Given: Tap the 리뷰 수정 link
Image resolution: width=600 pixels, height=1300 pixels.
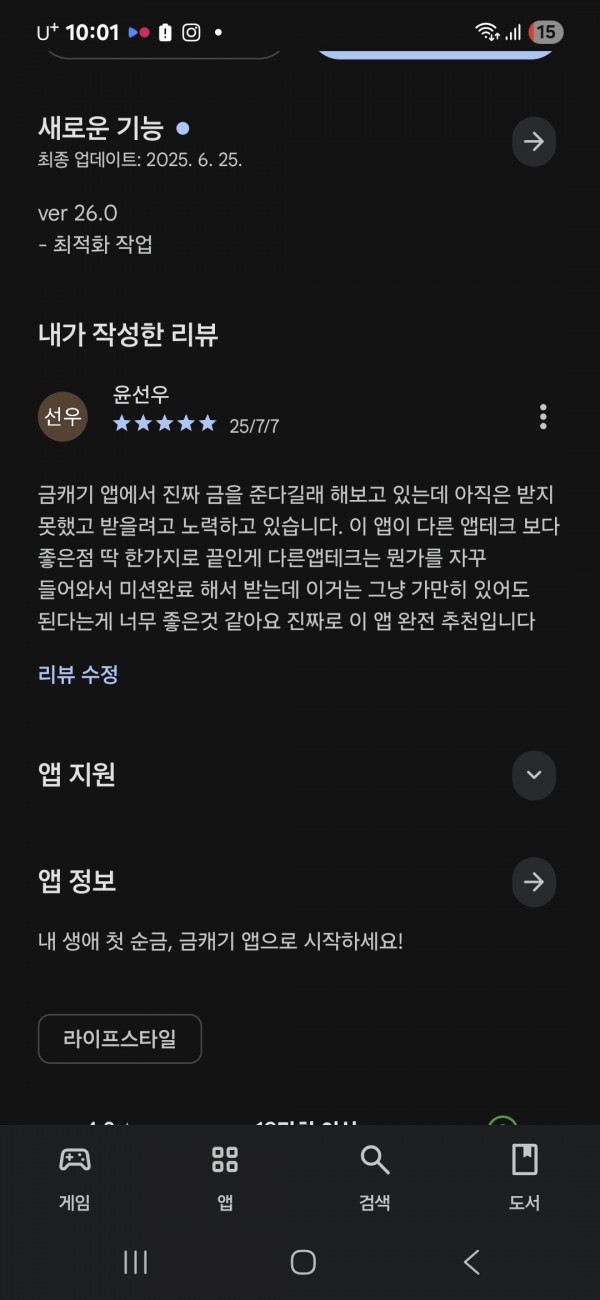Looking at the screenshot, I should click(x=78, y=674).
